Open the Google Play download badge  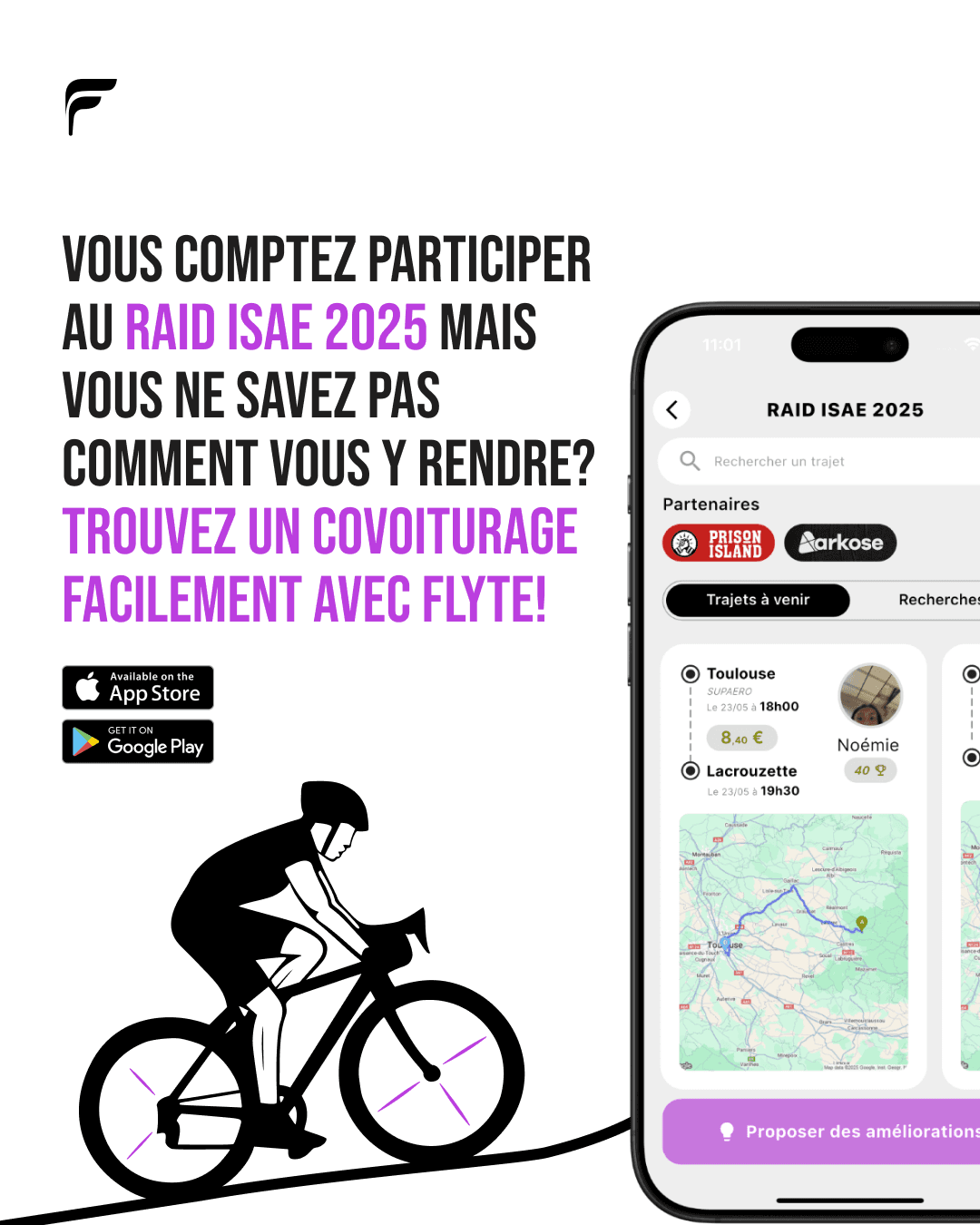pos(137,741)
